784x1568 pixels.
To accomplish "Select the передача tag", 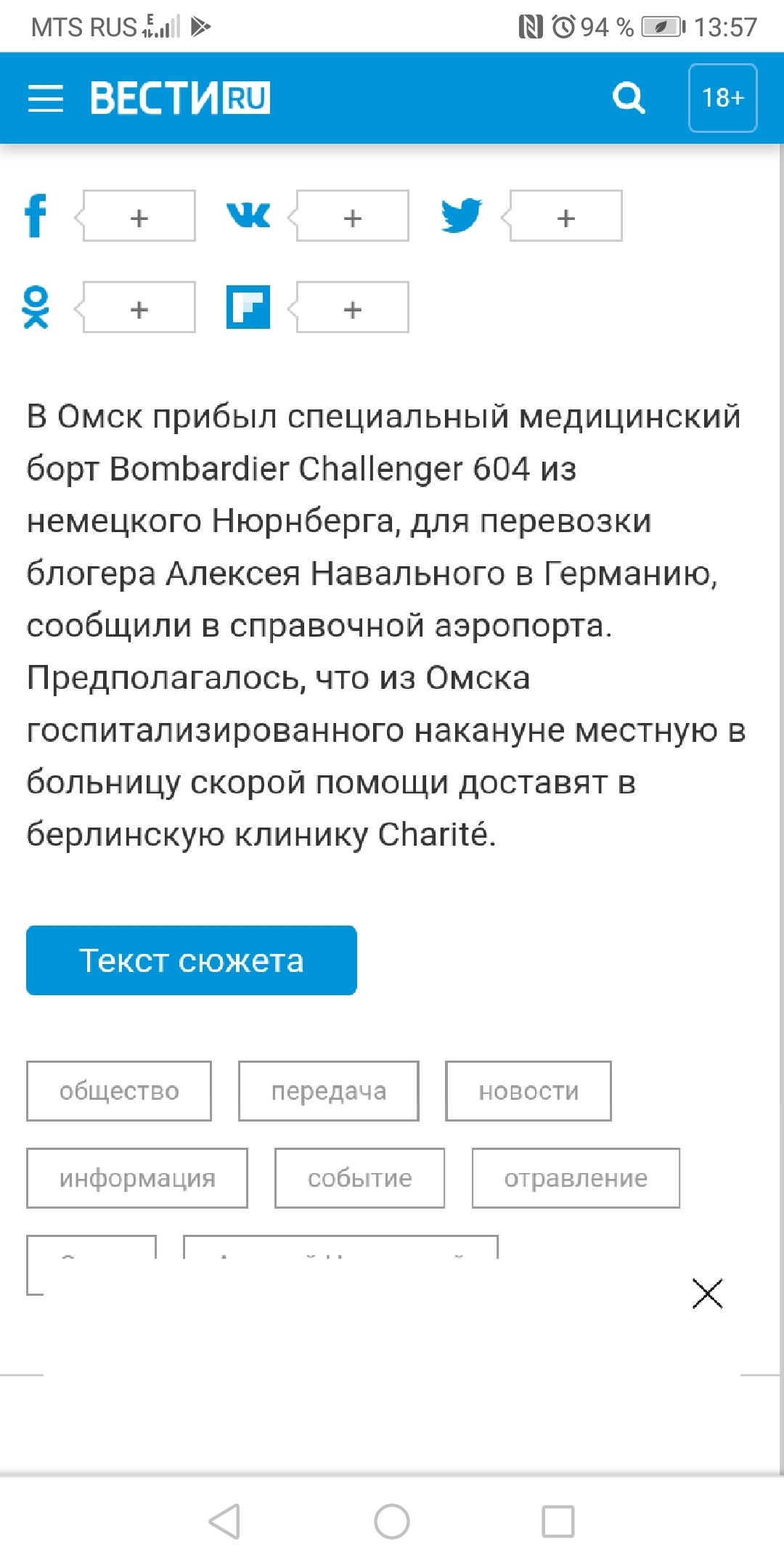I will (x=328, y=1091).
